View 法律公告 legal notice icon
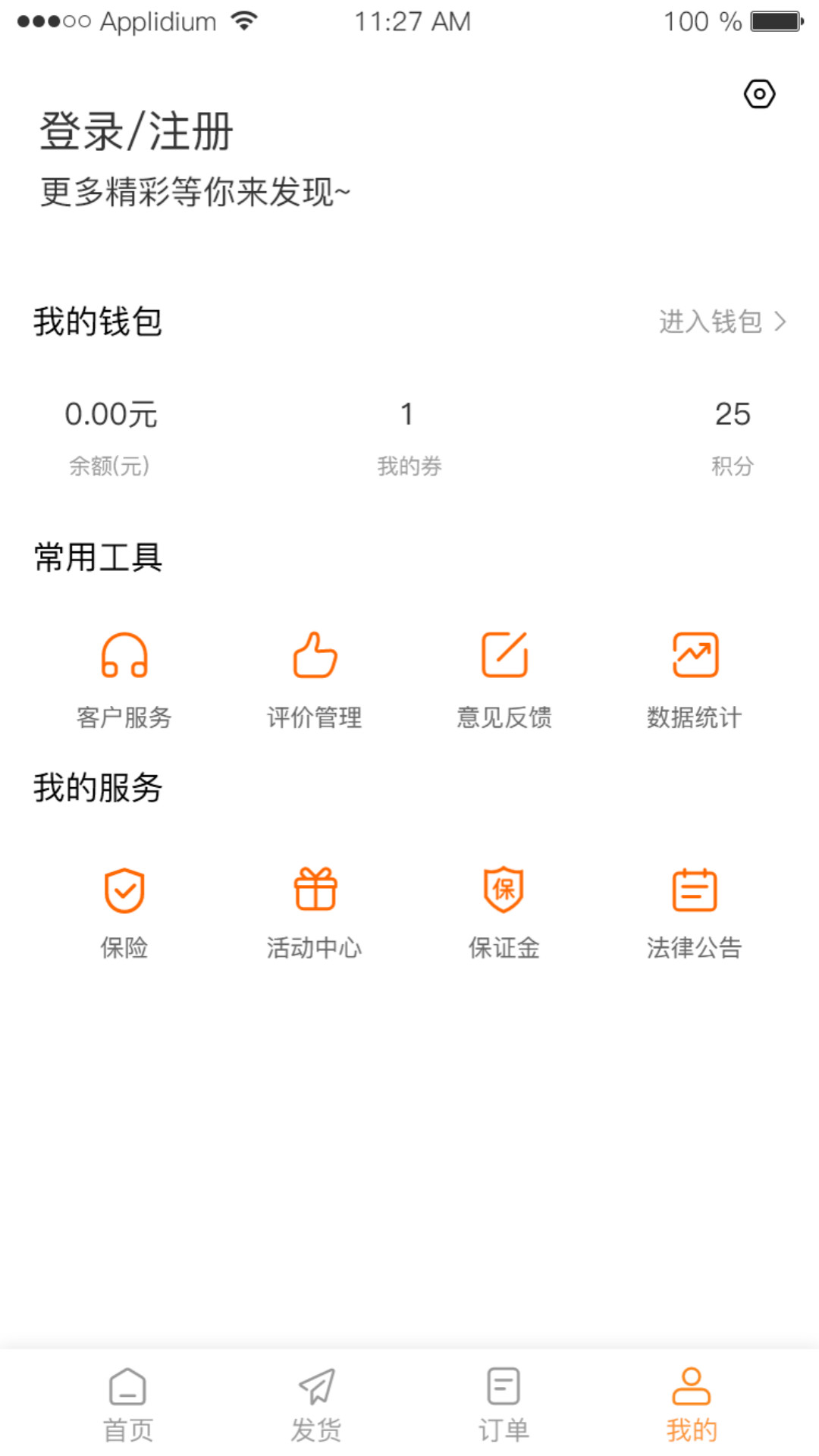Viewport: 819px width, 1456px height. [x=695, y=893]
